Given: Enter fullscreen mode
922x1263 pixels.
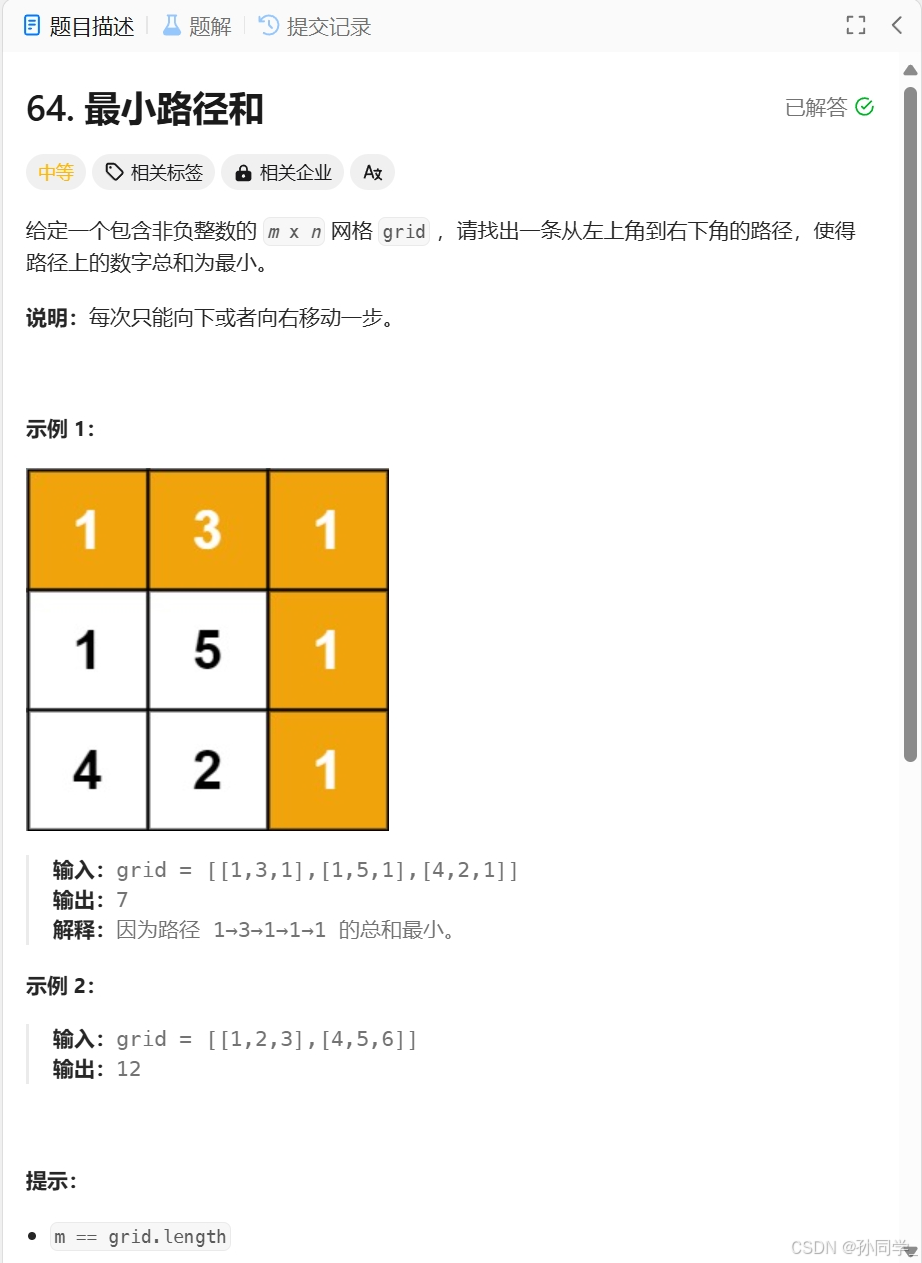Looking at the screenshot, I should 856,26.
